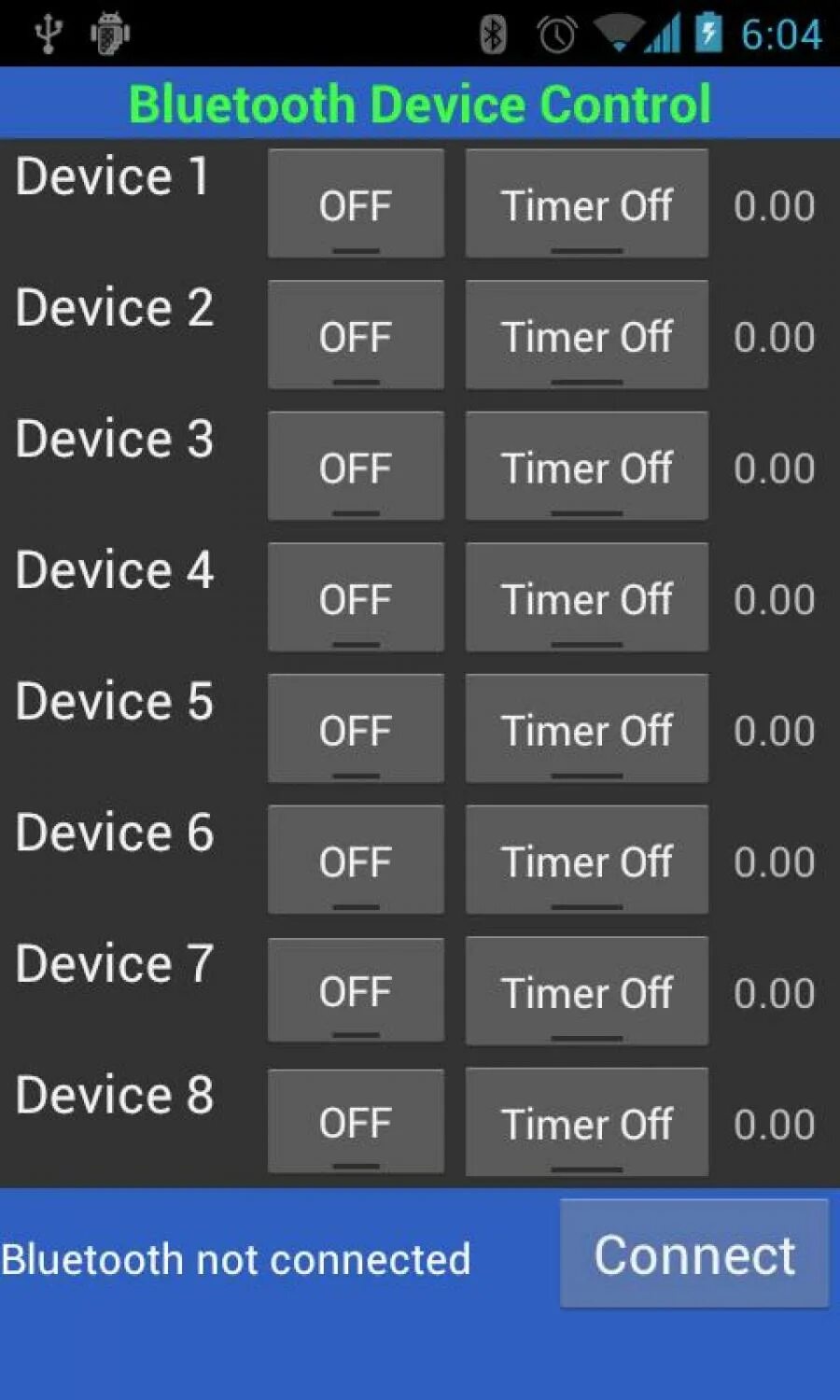840x1400 pixels.
Task: Toggle the OFF button for Device 1
Action: pyautogui.click(x=356, y=203)
